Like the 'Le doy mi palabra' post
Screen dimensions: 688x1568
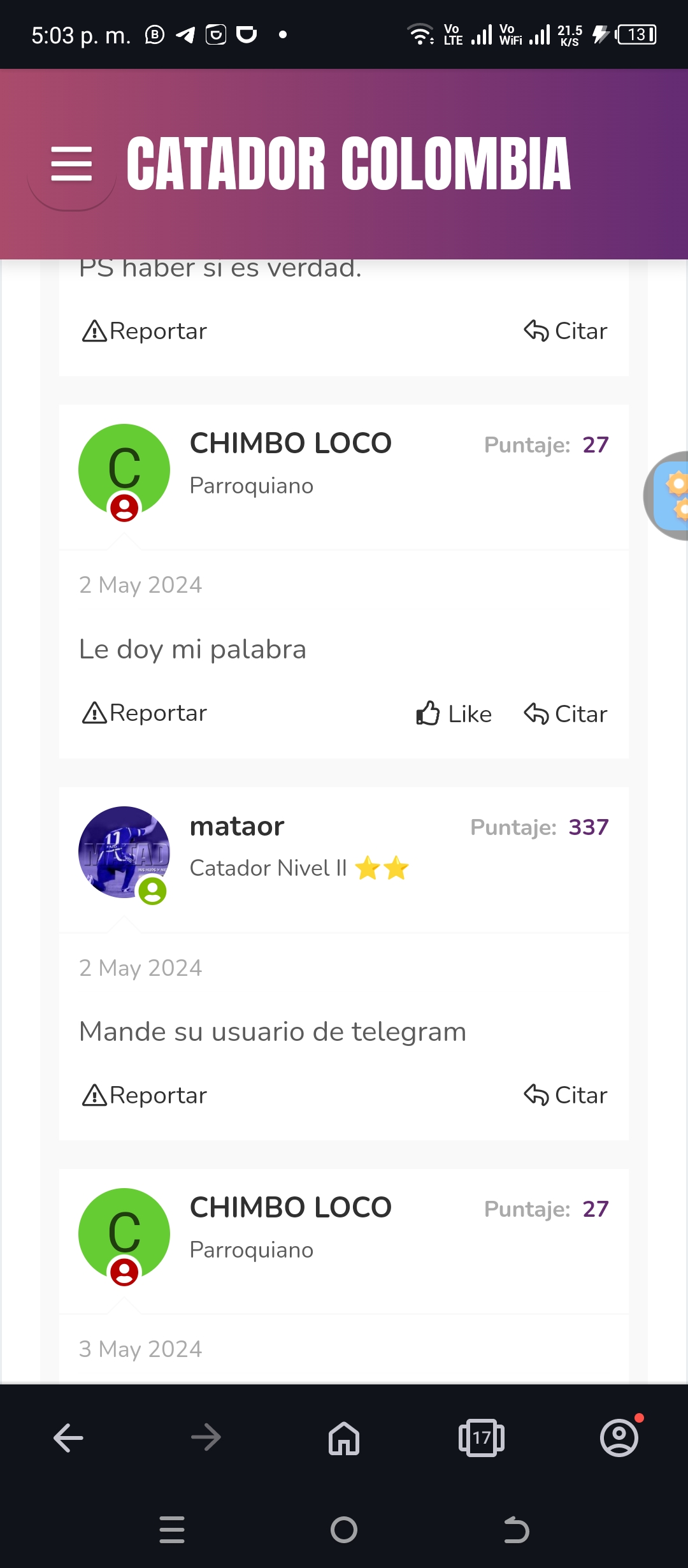click(454, 713)
